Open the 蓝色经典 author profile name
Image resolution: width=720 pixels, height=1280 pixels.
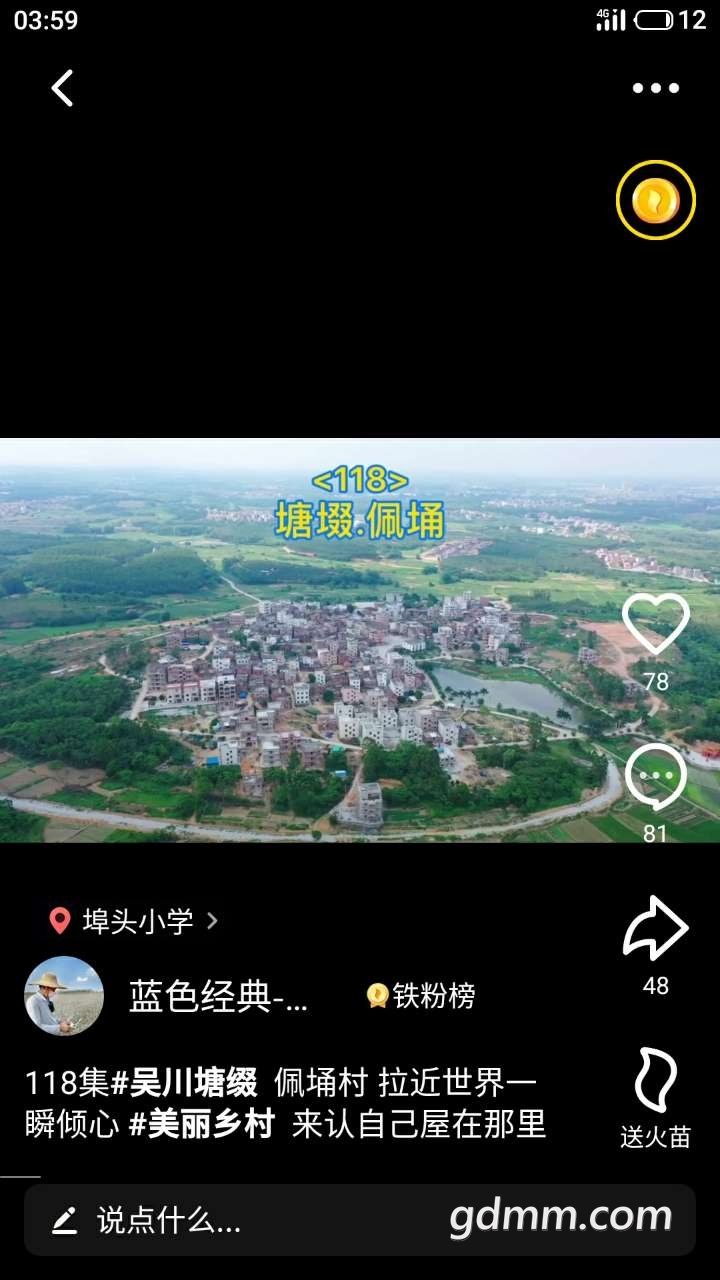pos(218,996)
